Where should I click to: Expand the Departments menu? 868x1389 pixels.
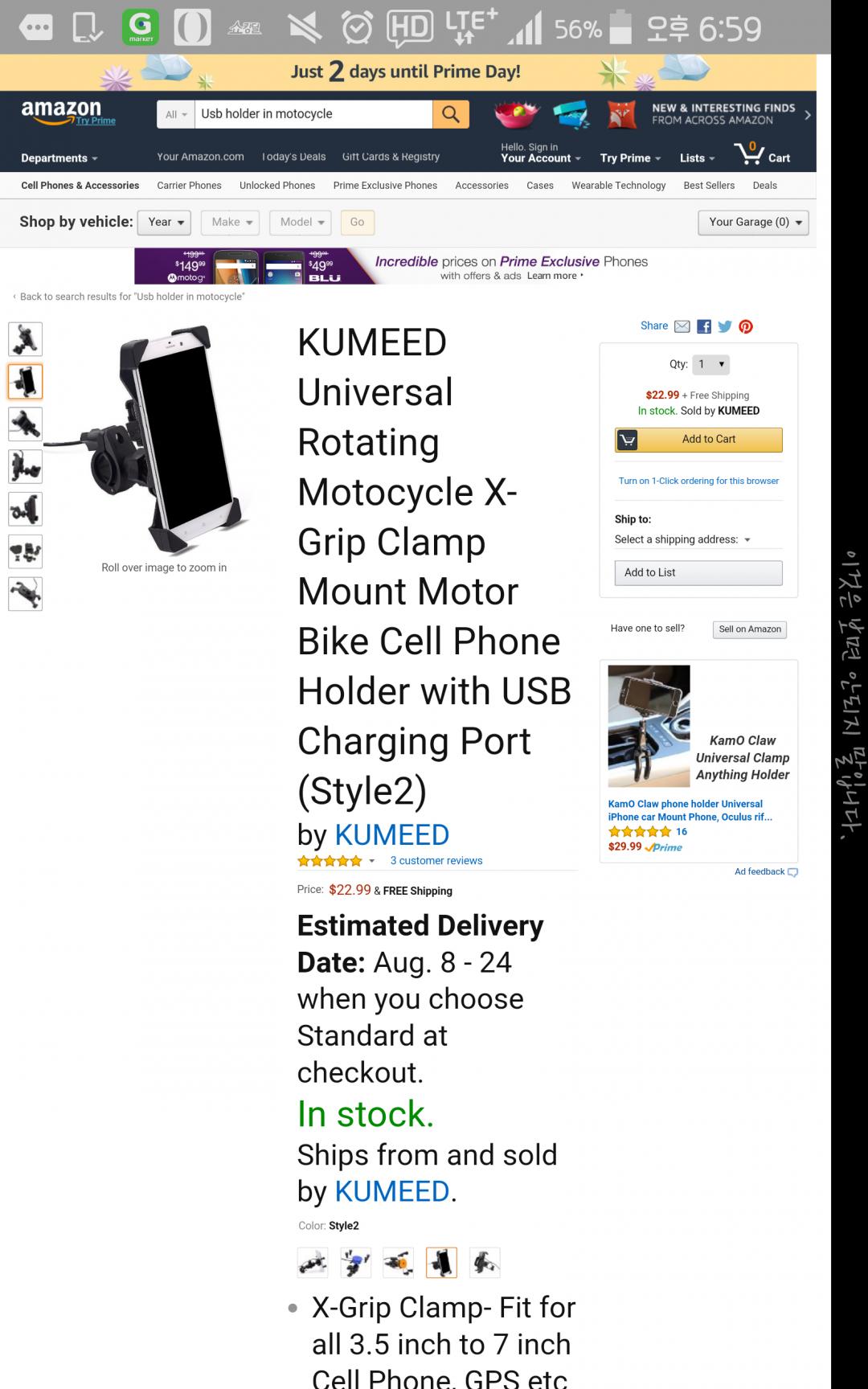(59, 158)
